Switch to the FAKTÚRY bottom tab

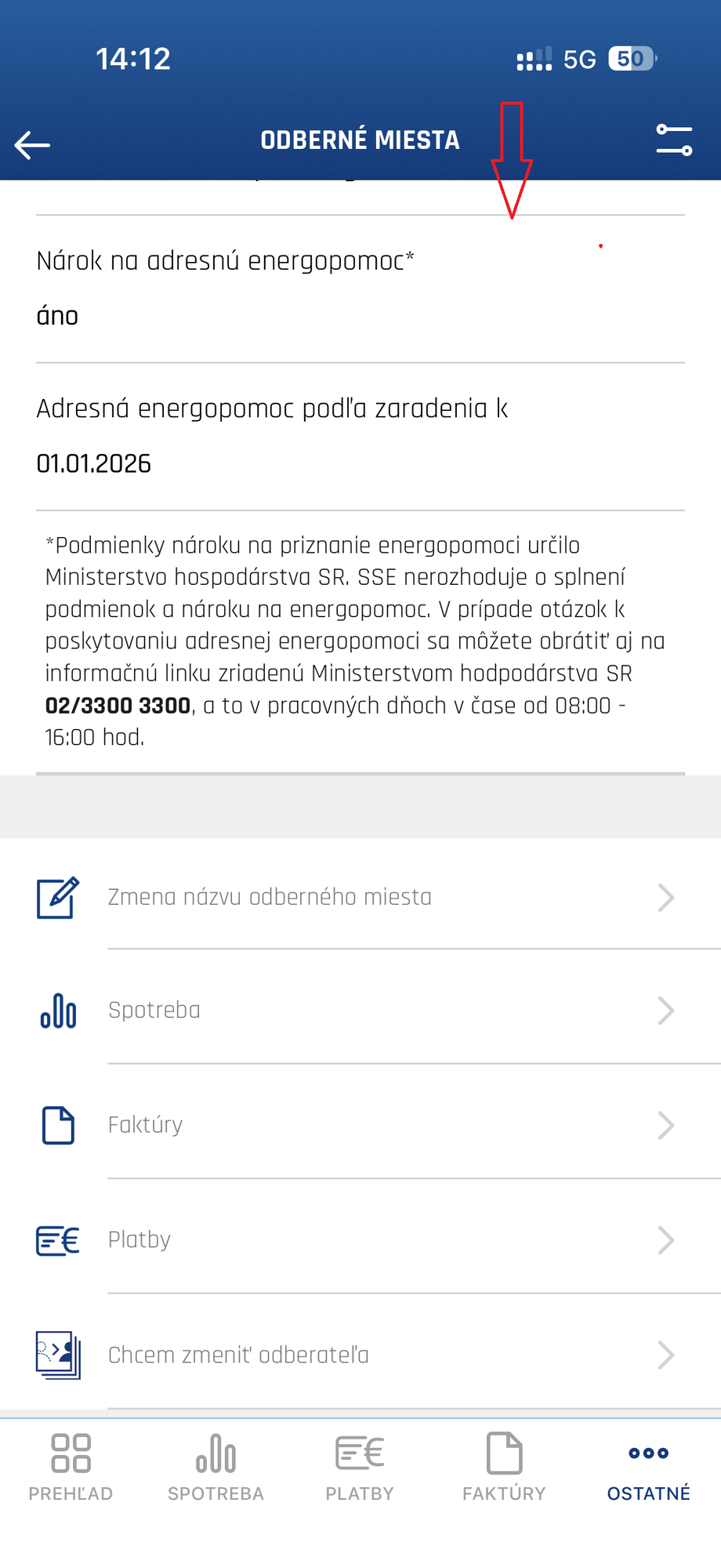click(x=504, y=1466)
